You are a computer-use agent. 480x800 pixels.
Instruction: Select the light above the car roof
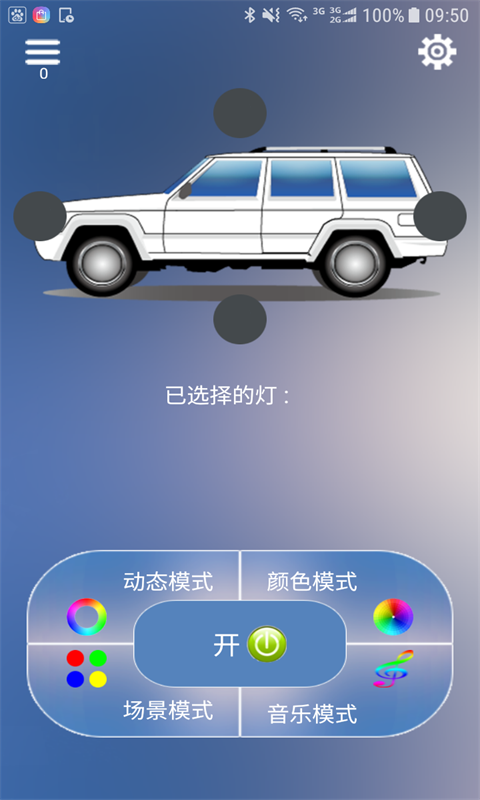(240, 113)
